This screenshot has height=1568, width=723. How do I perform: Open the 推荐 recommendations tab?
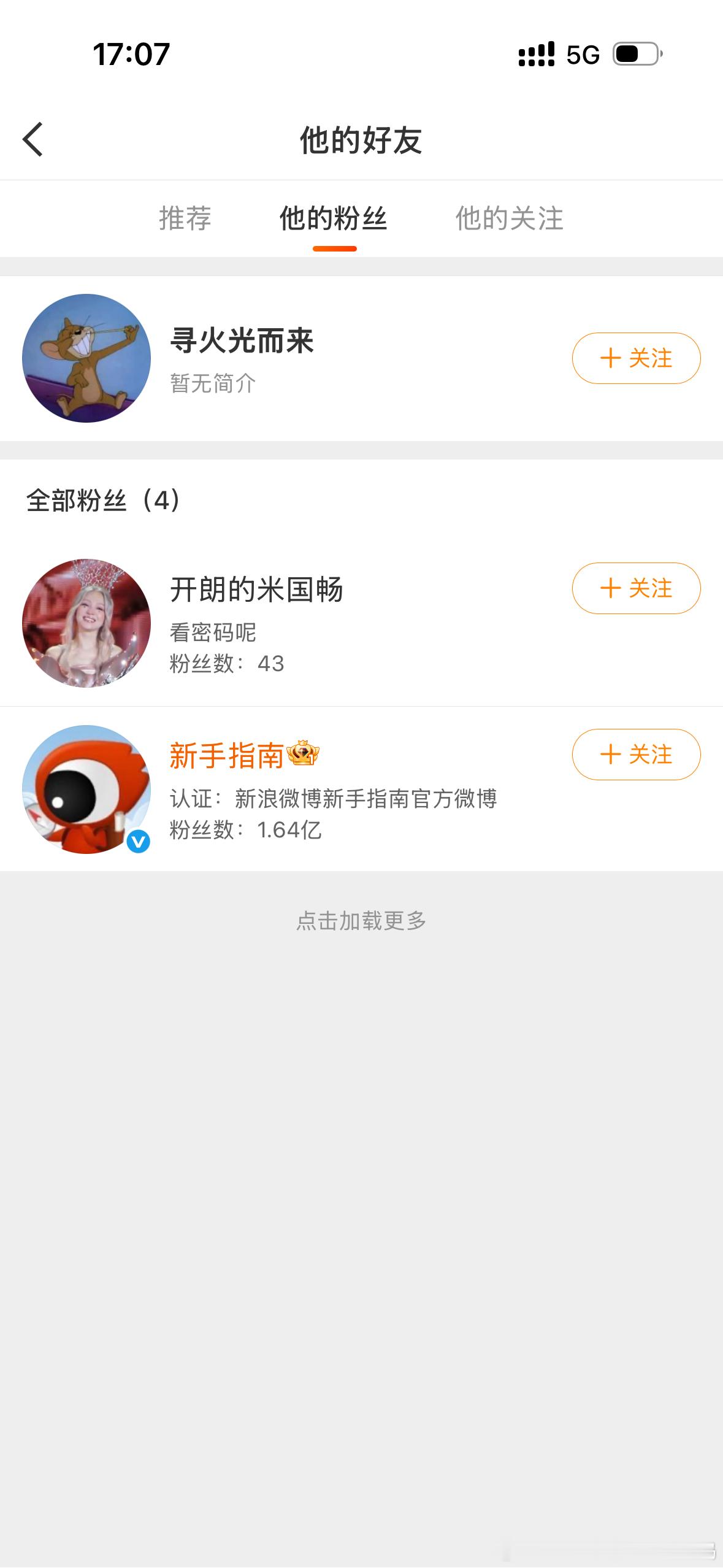click(185, 219)
